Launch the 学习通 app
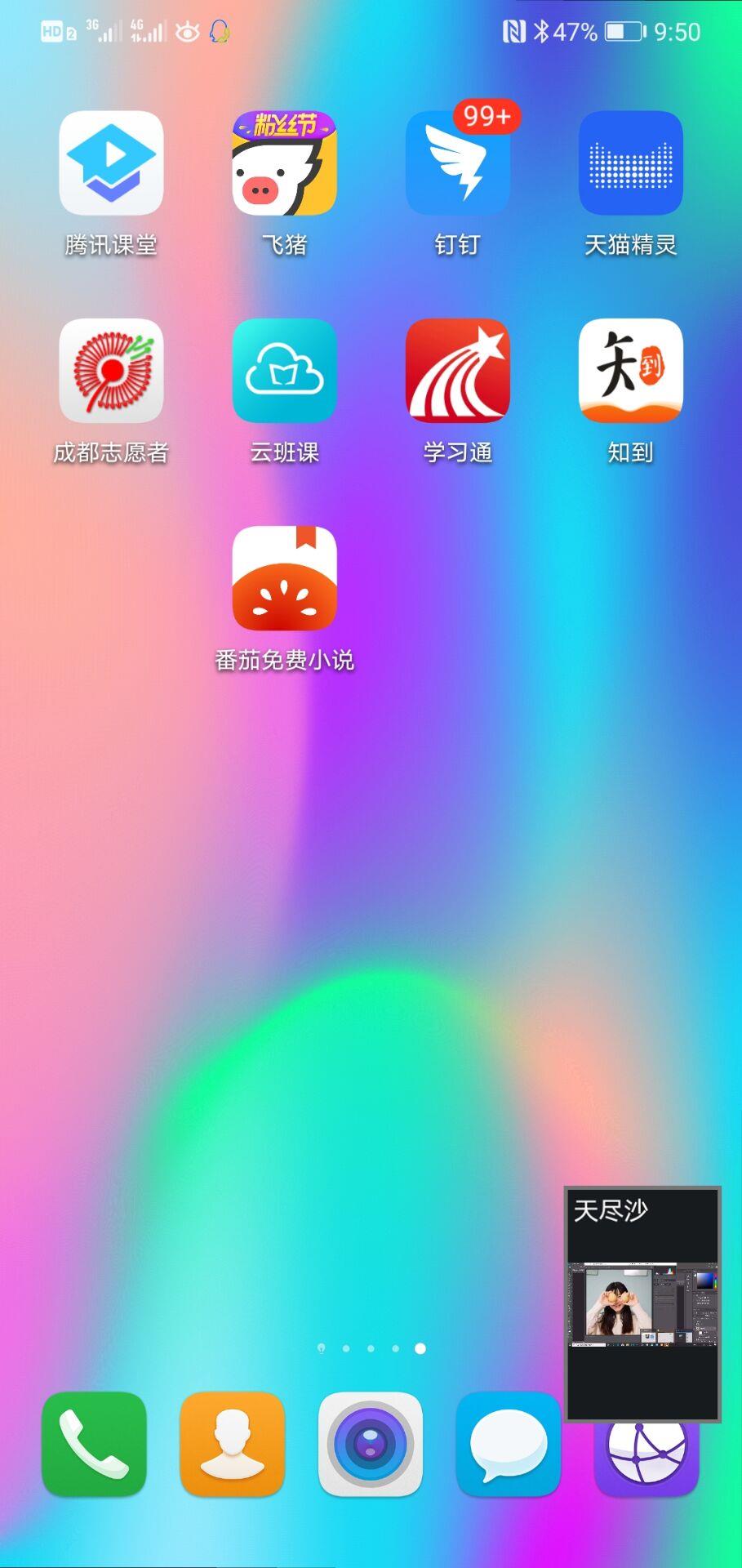The image size is (742, 1568). click(x=457, y=371)
